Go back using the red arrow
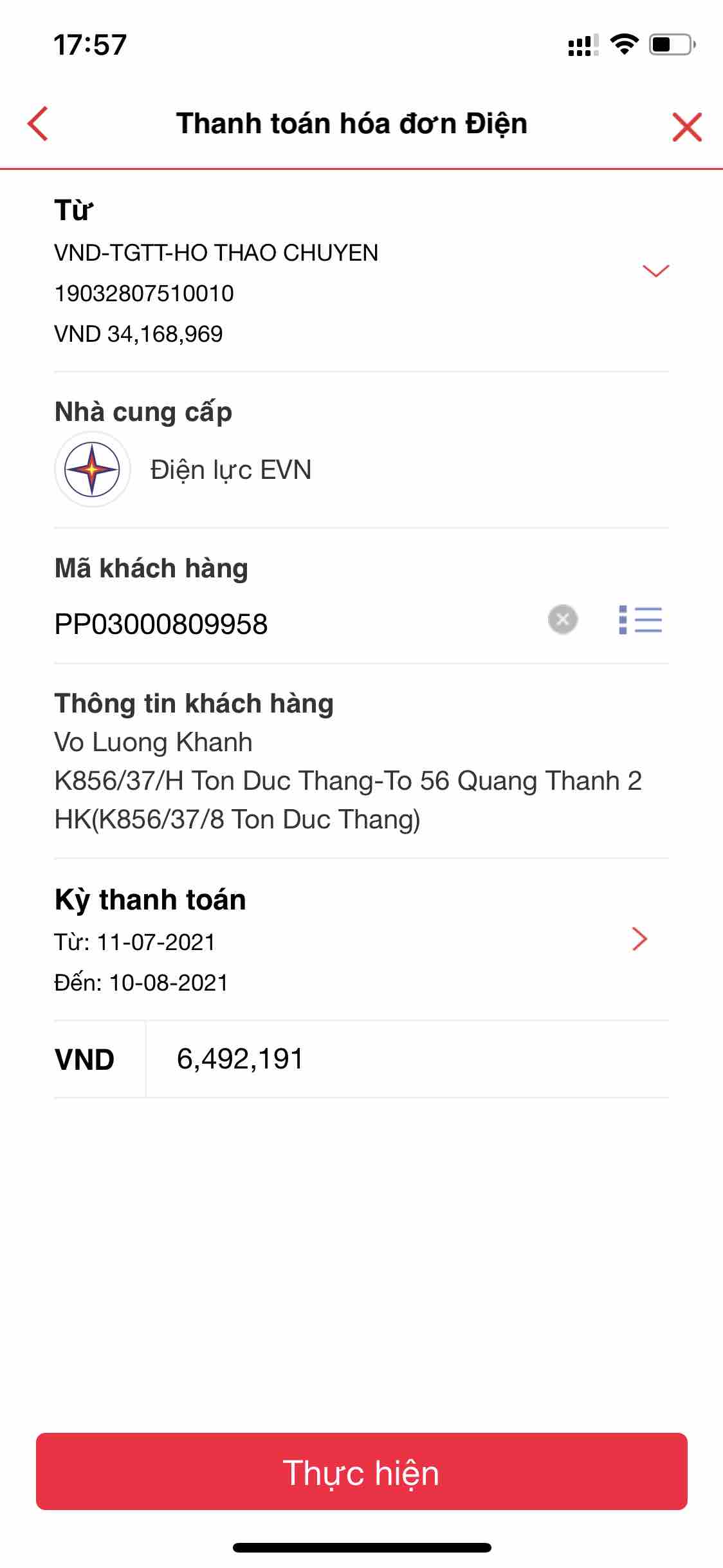Screen dimensions: 723x1568 tap(38, 124)
